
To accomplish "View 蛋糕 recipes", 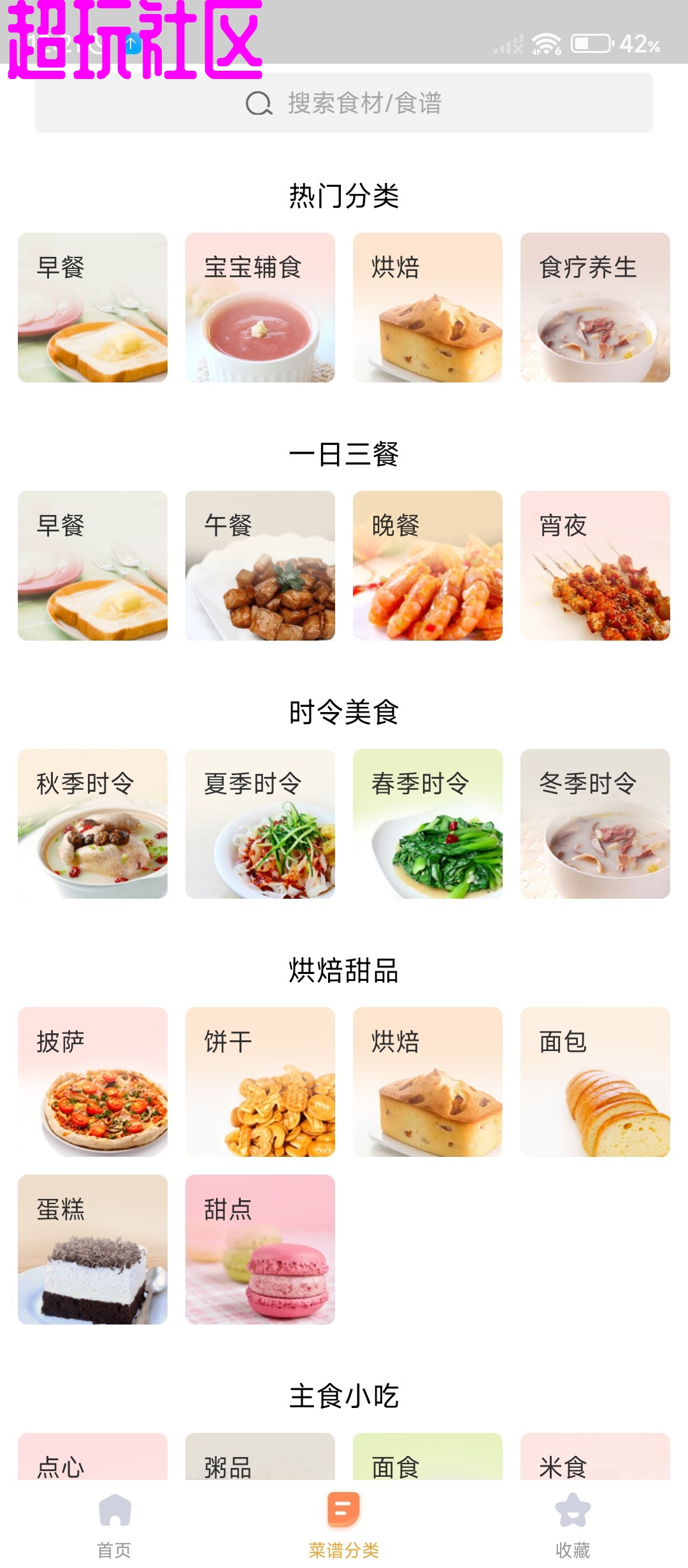I will pos(92,1249).
